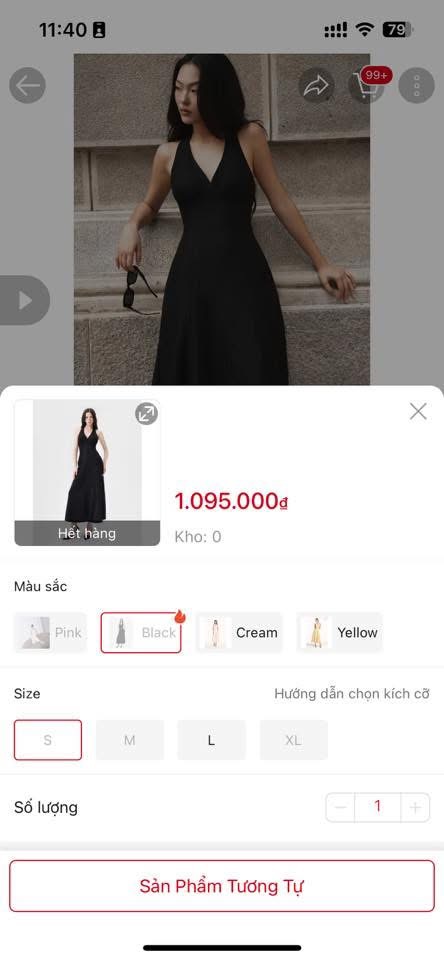444x960 pixels.
Task: Decrease quantity with minus button
Action: [341, 808]
